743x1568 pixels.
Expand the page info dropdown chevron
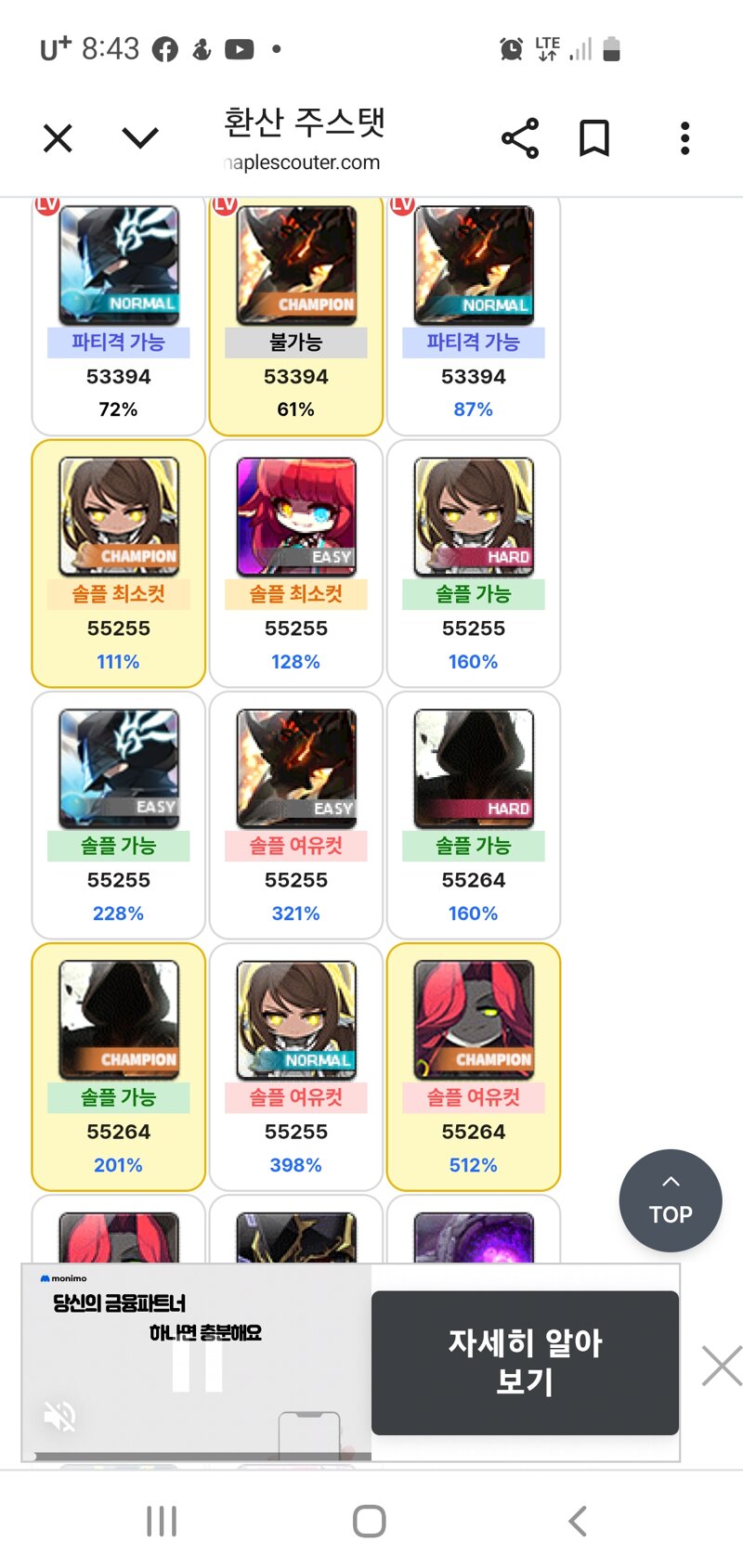[x=140, y=138]
